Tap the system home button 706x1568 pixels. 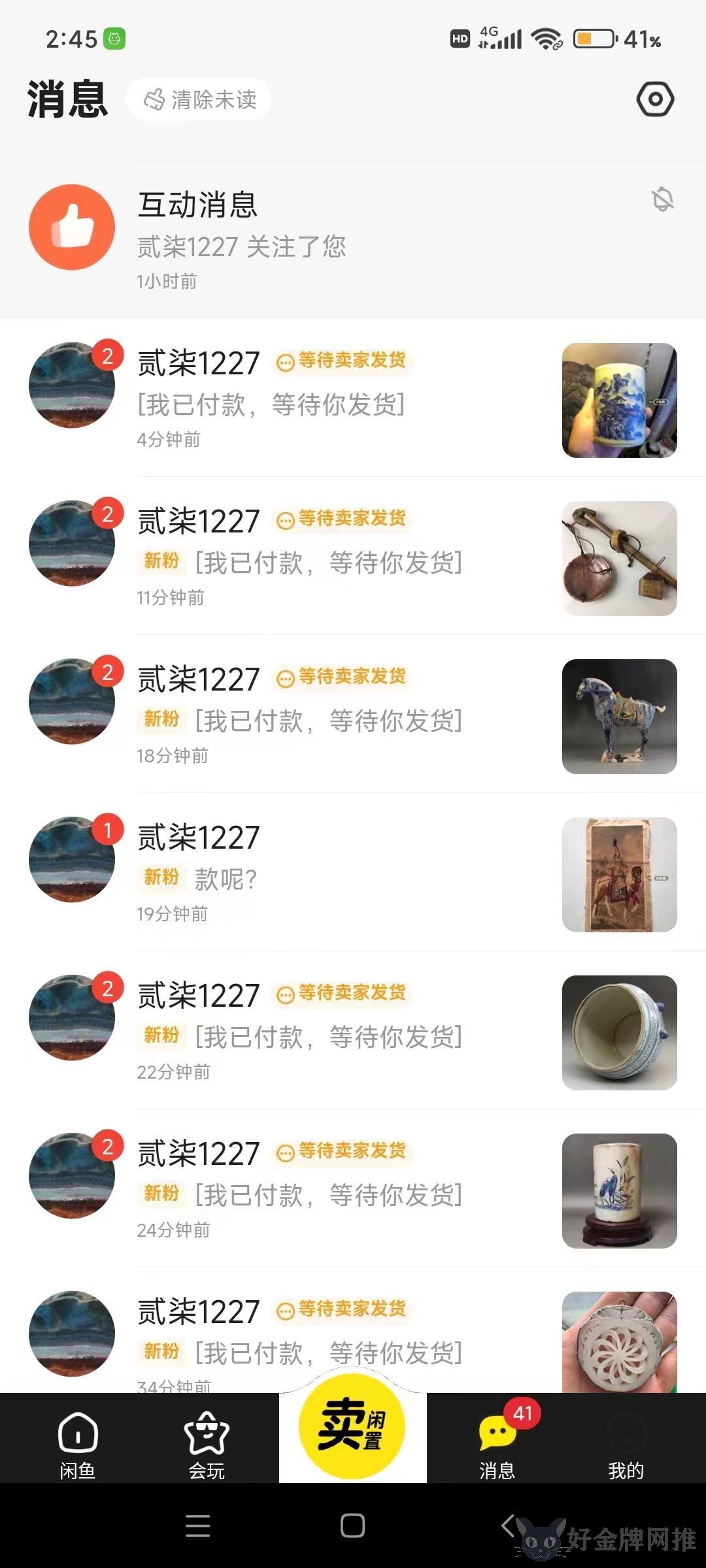pos(352,1526)
